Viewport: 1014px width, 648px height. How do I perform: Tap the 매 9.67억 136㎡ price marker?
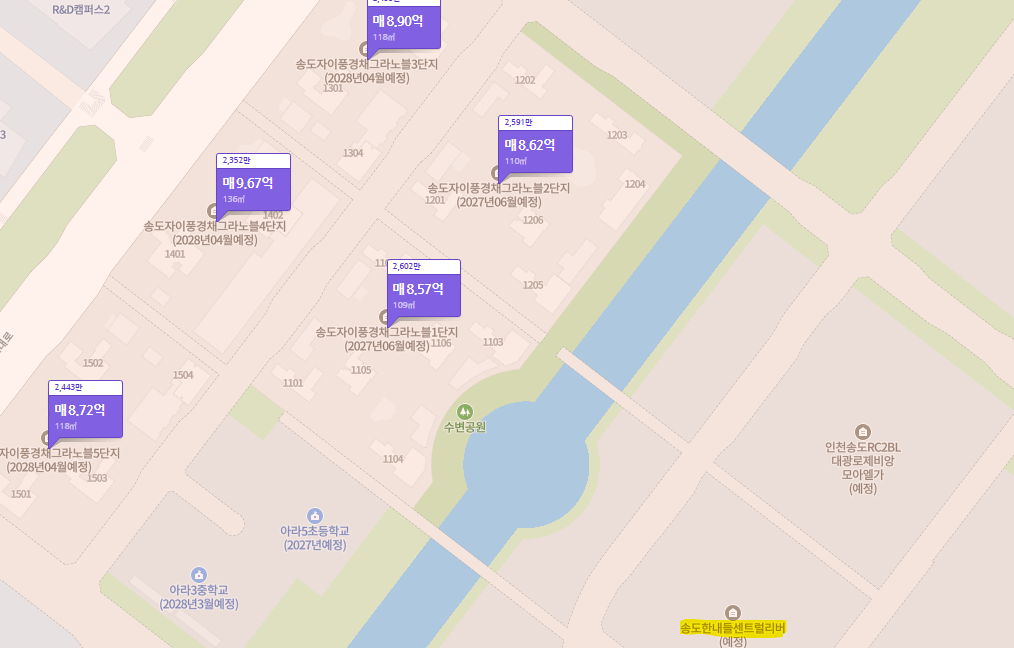click(x=253, y=187)
